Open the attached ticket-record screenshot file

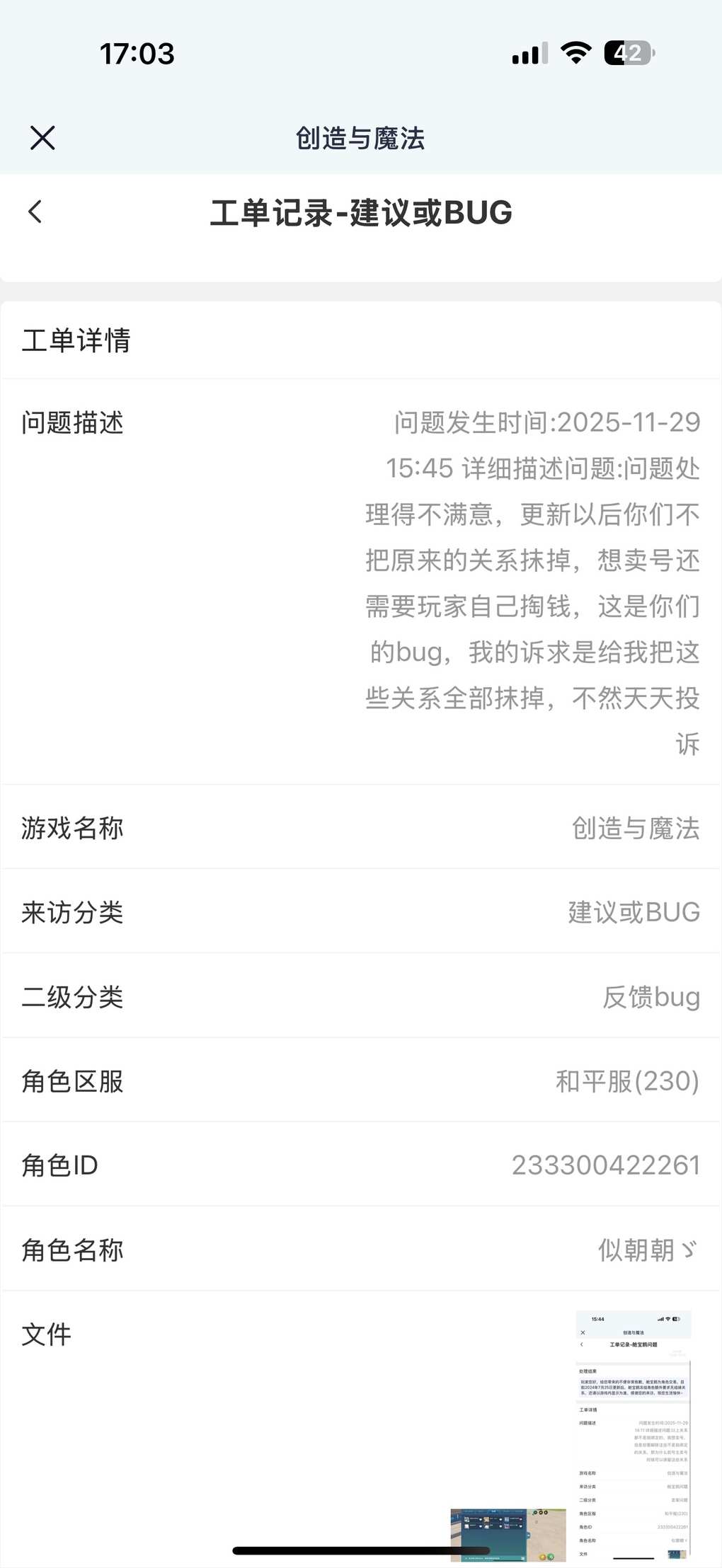click(633, 1435)
